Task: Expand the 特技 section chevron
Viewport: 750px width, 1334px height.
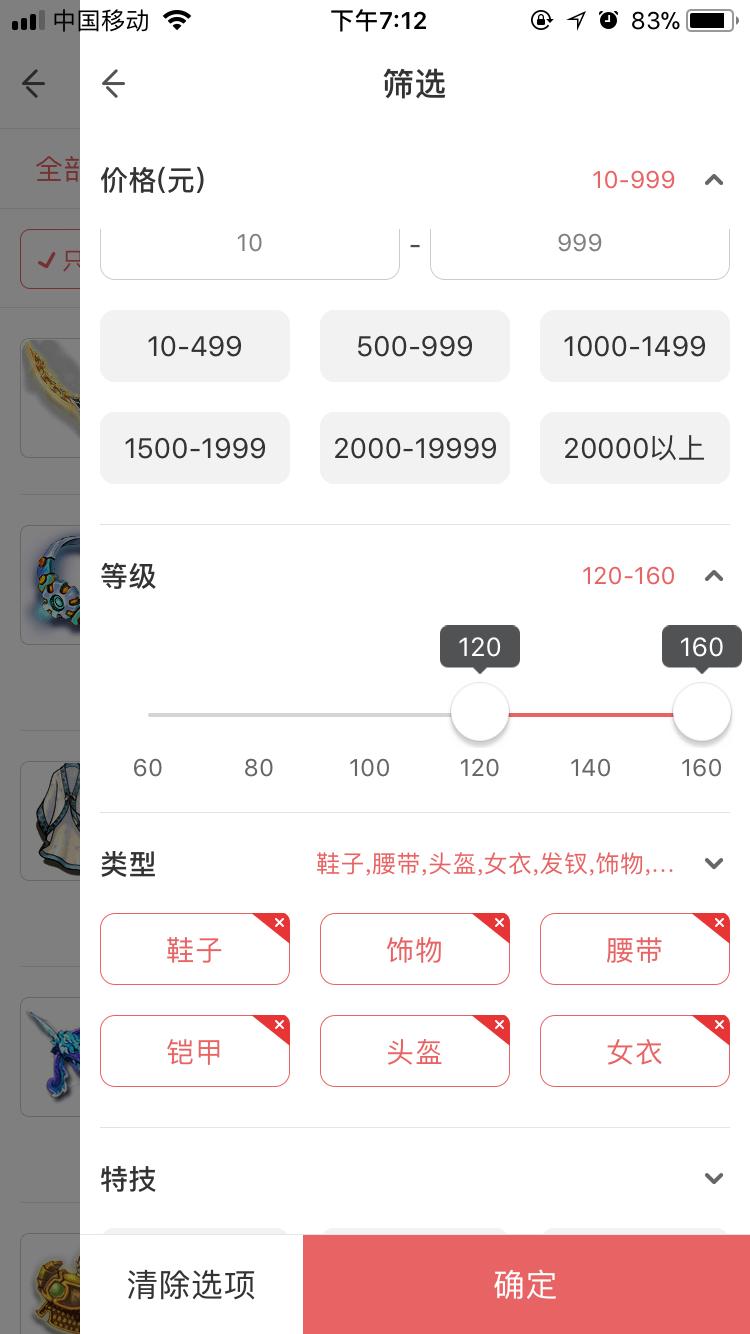Action: point(714,1178)
